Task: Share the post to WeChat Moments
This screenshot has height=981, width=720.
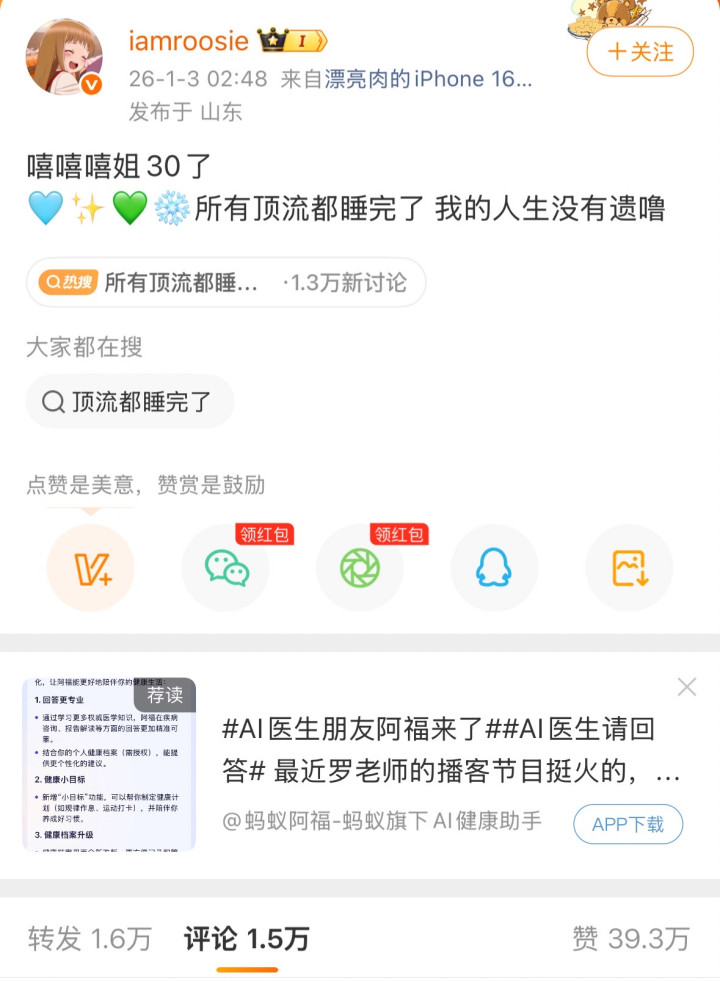Action: tap(360, 568)
